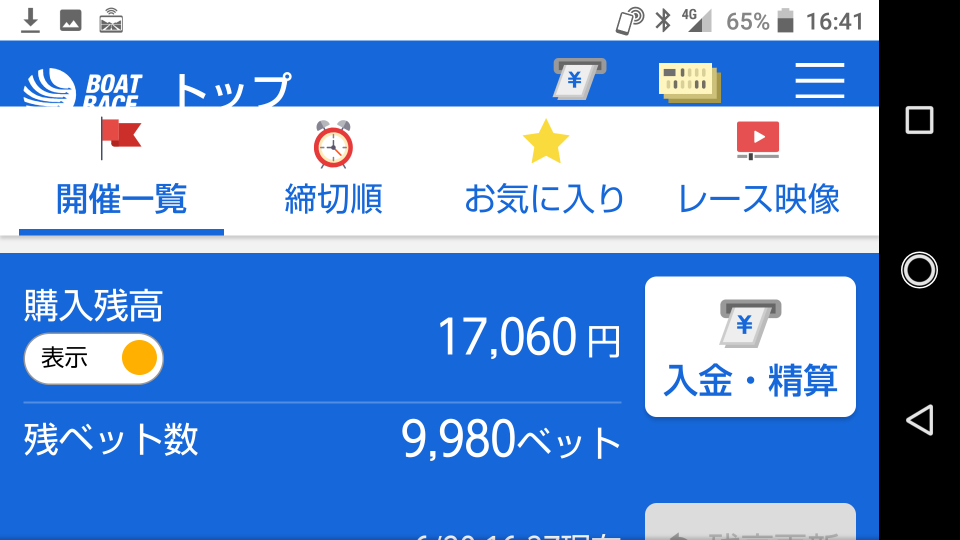
Task: Tap the 入金・精算 button
Action: (x=750, y=347)
